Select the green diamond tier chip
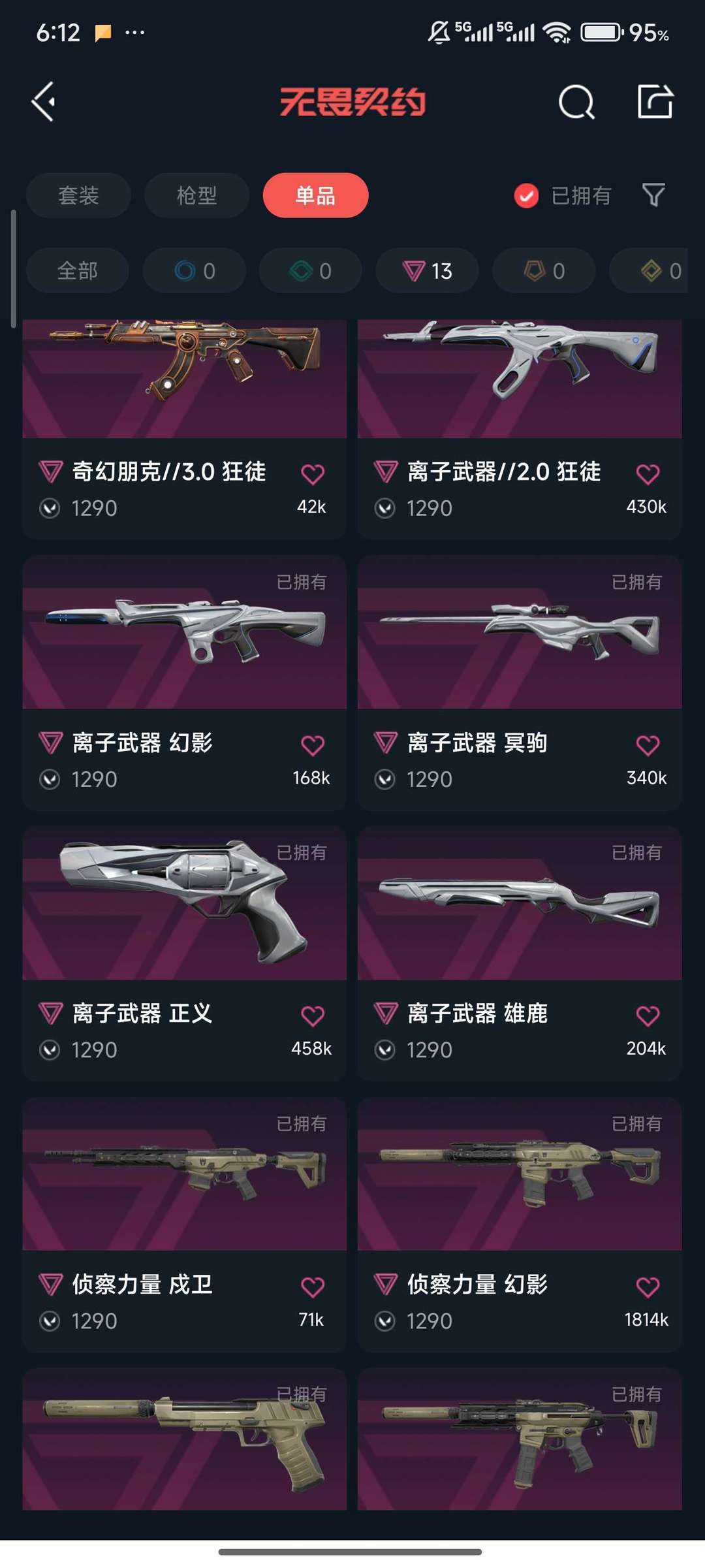This screenshot has height=1568, width=705. coord(311,270)
